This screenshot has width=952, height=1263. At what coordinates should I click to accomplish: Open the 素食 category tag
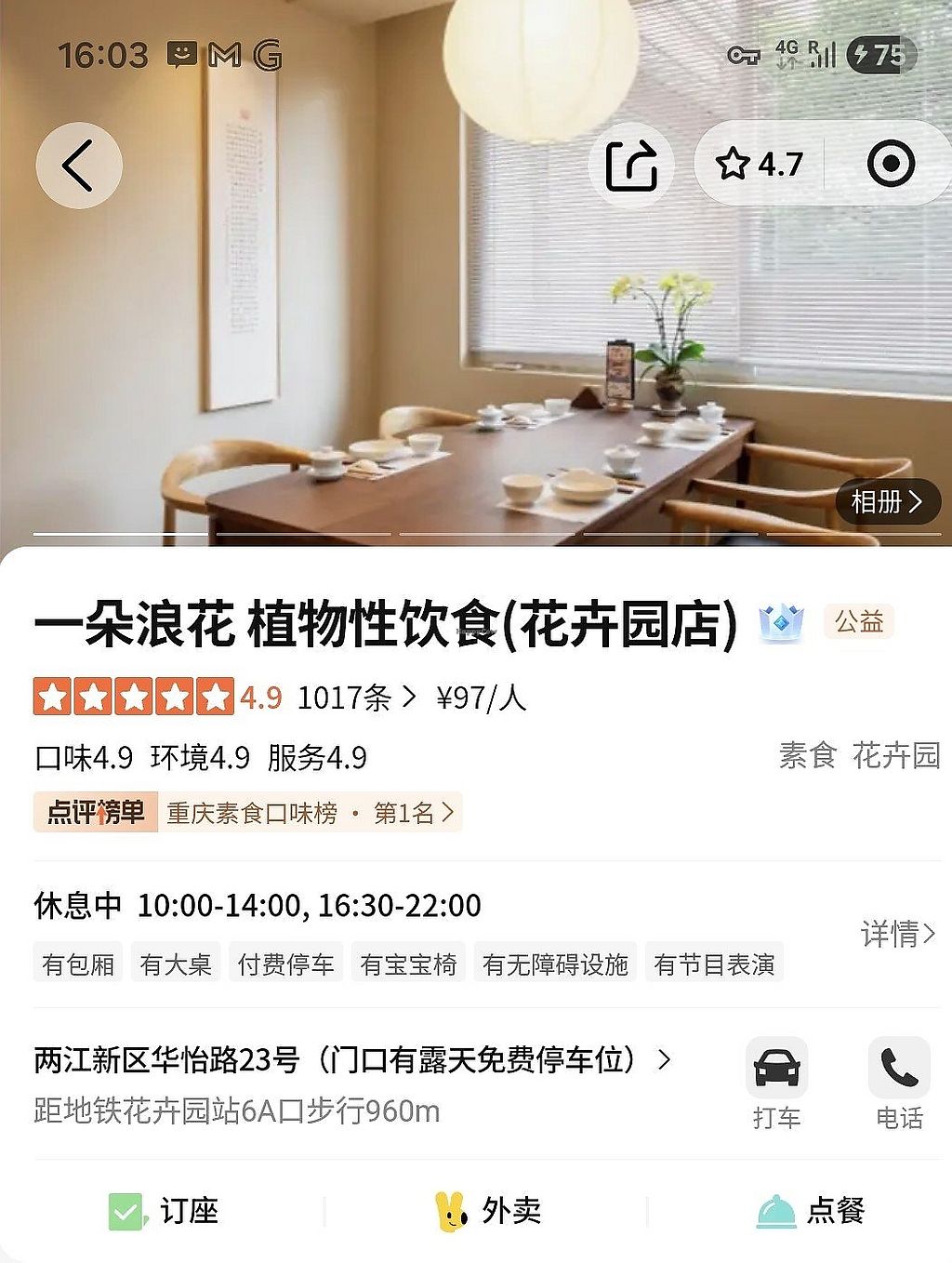click(807, 755)
